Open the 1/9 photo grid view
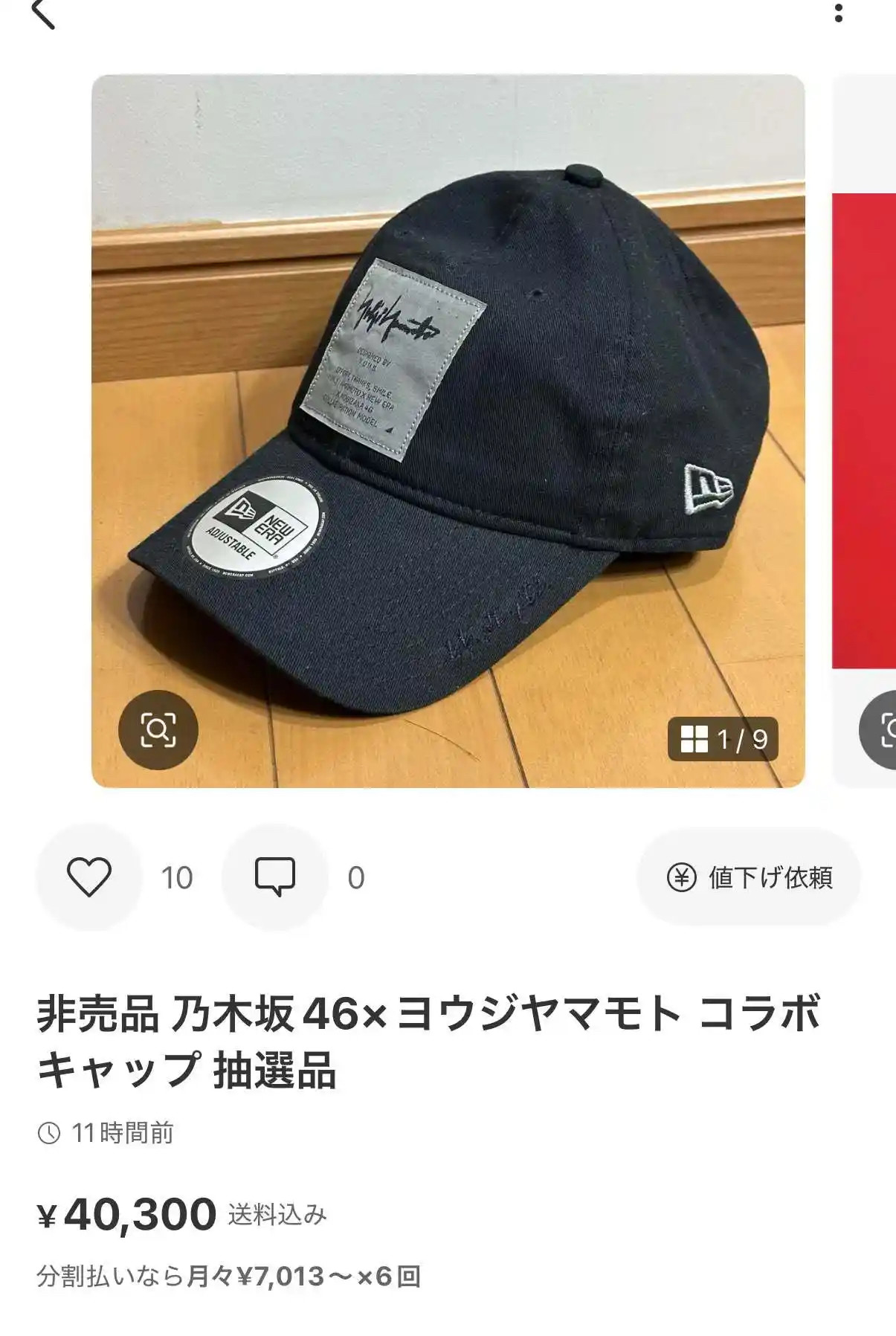The width and height of the screenshot is (896, 1336). (723, 739)
